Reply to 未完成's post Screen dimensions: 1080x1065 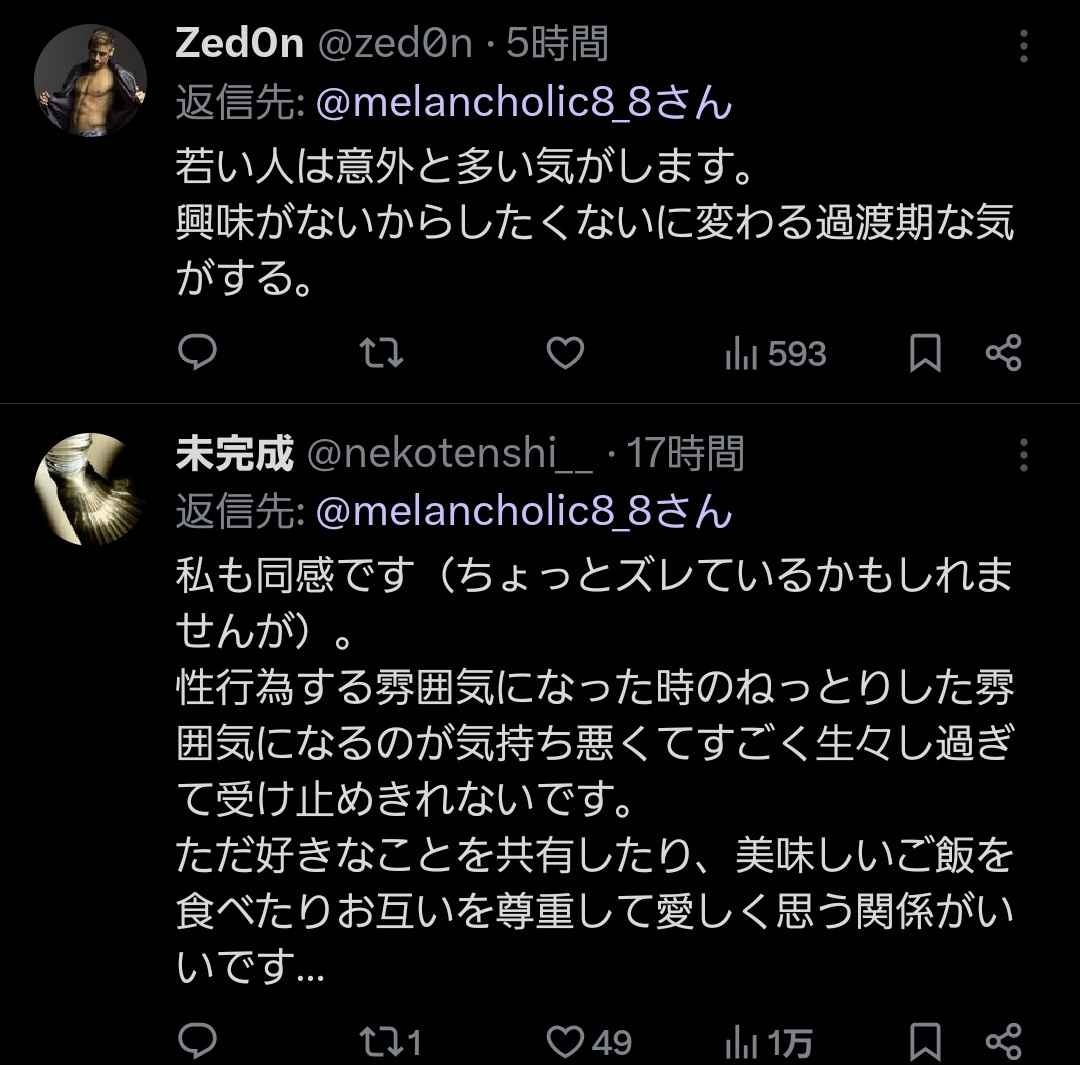coord(197,1041)
